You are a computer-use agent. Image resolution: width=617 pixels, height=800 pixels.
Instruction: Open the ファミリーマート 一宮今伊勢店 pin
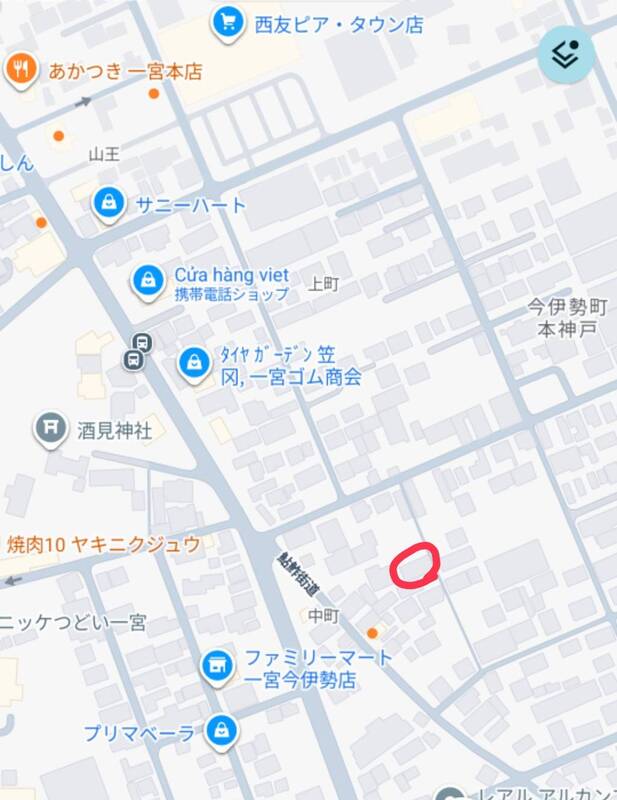tap(215, 665)
